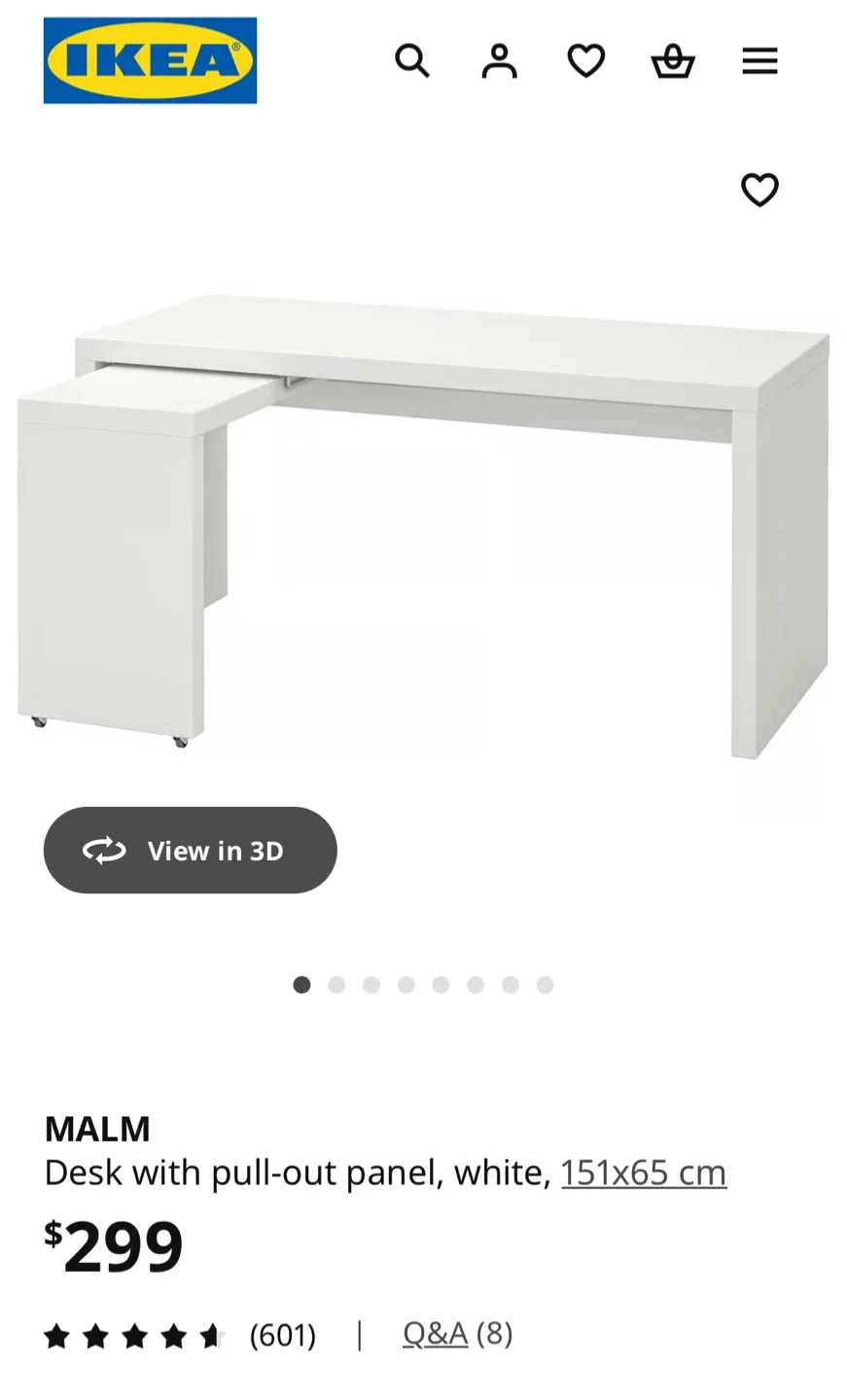Open the favorites list in the header
This screenshot has width=847, height=1400.
click(585, 61)
